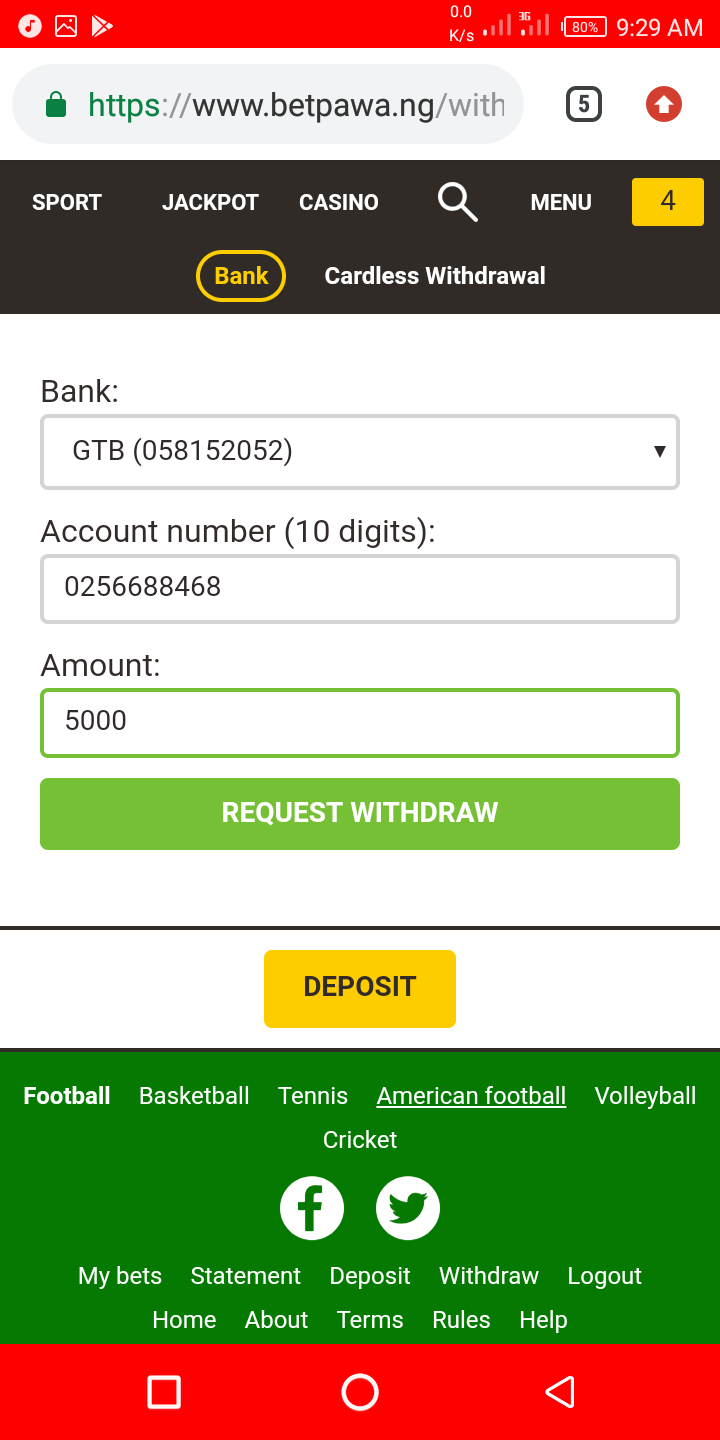Open Betpawa's Twitter page
720x1440 pixels.
[x=407, y=1207]
